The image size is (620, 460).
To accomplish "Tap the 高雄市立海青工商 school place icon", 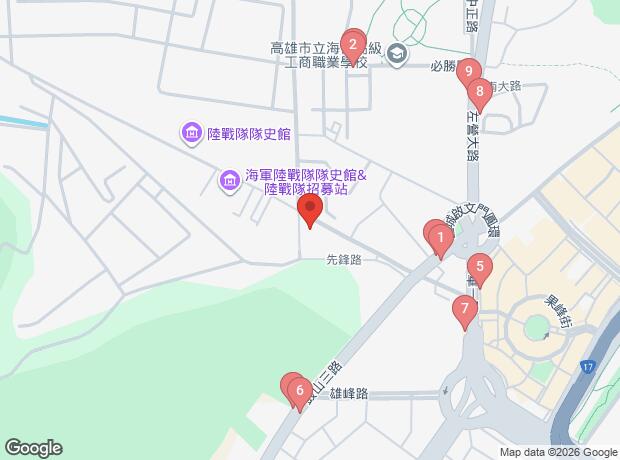I will pos(397,54).
